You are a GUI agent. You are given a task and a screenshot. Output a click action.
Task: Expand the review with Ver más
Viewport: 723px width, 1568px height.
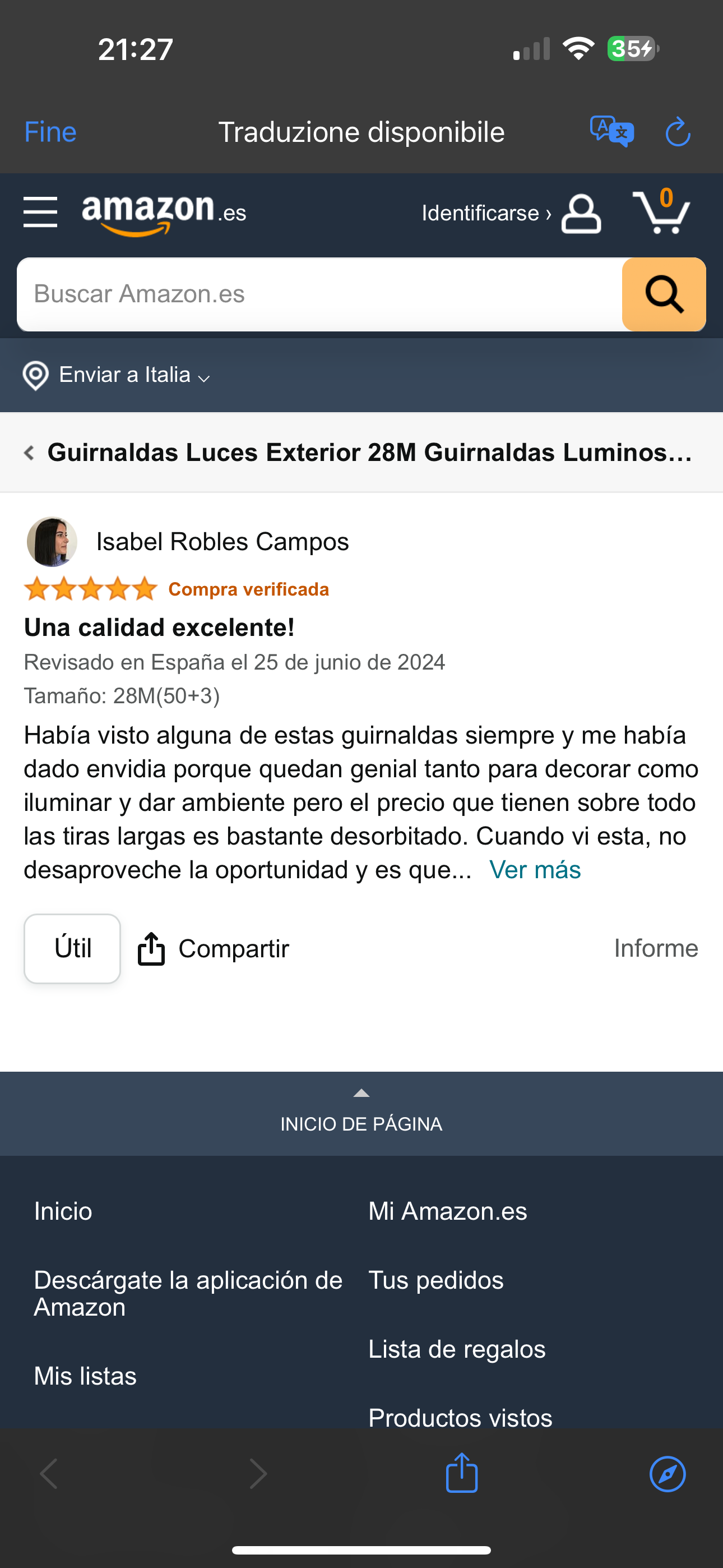click(x=535, y=870)
